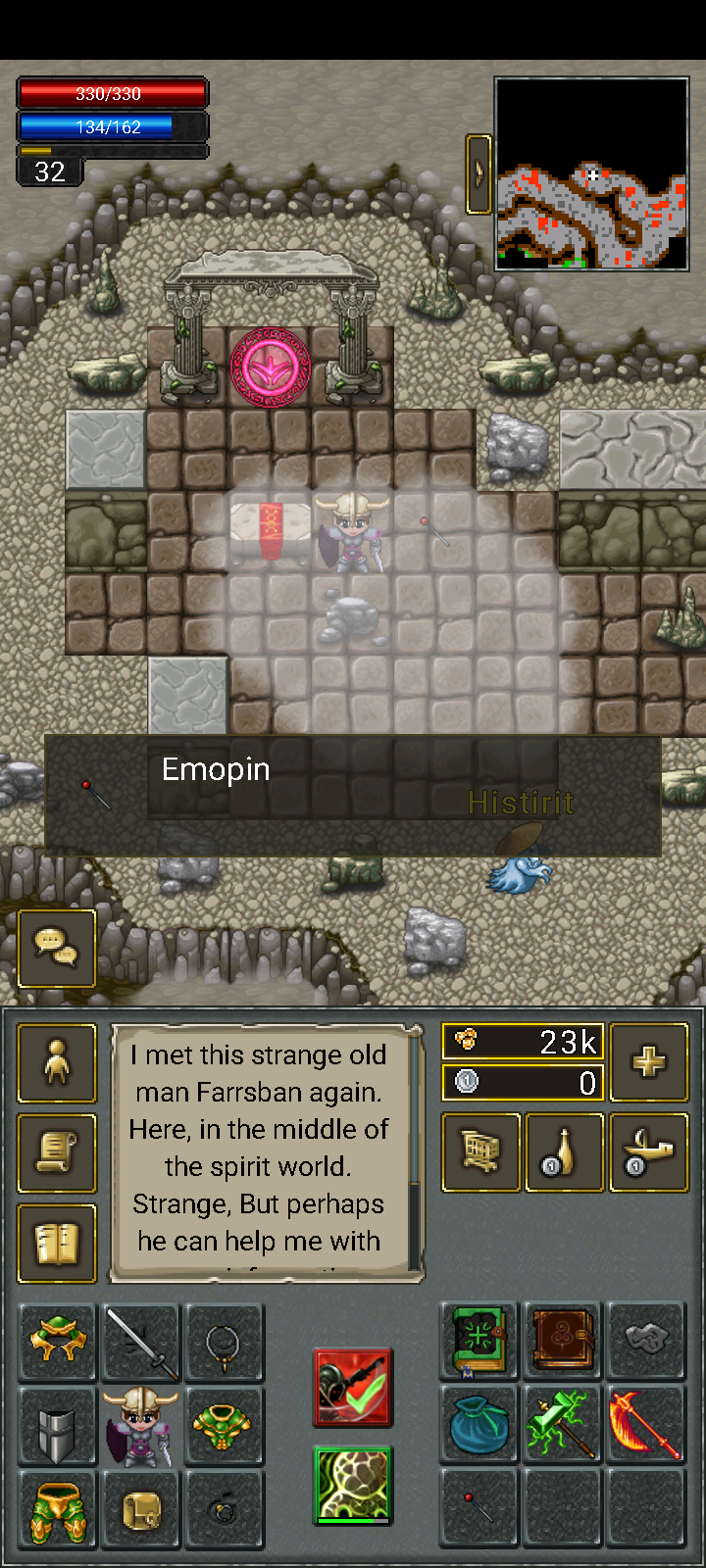Open the chat bubble button
Image resolution: width=706 pixels, height=1568 pixels.
click(57, 948)
